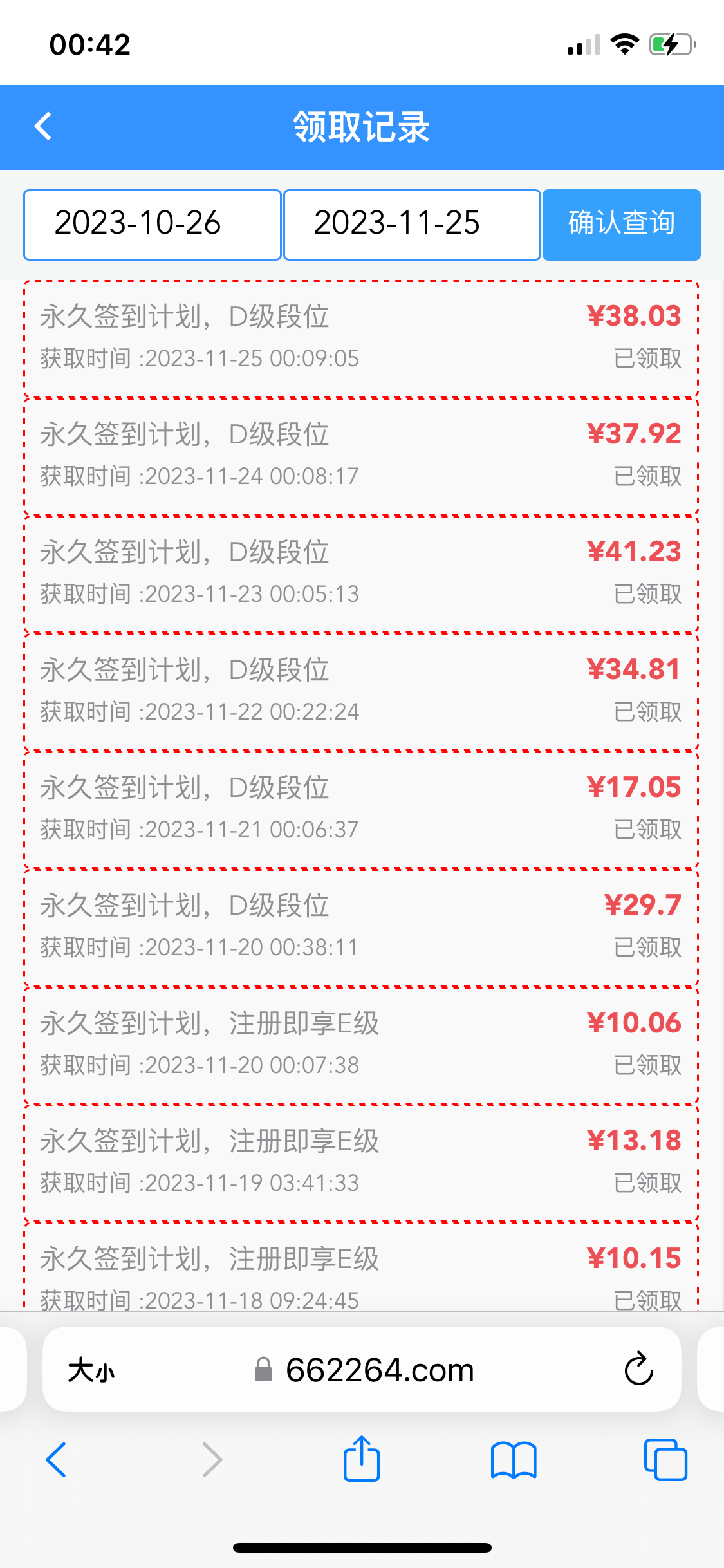The height and width of the screenshot is (1568, 724).
Task: Tap the back chevron in the blue header
Action: click(42, 126)
